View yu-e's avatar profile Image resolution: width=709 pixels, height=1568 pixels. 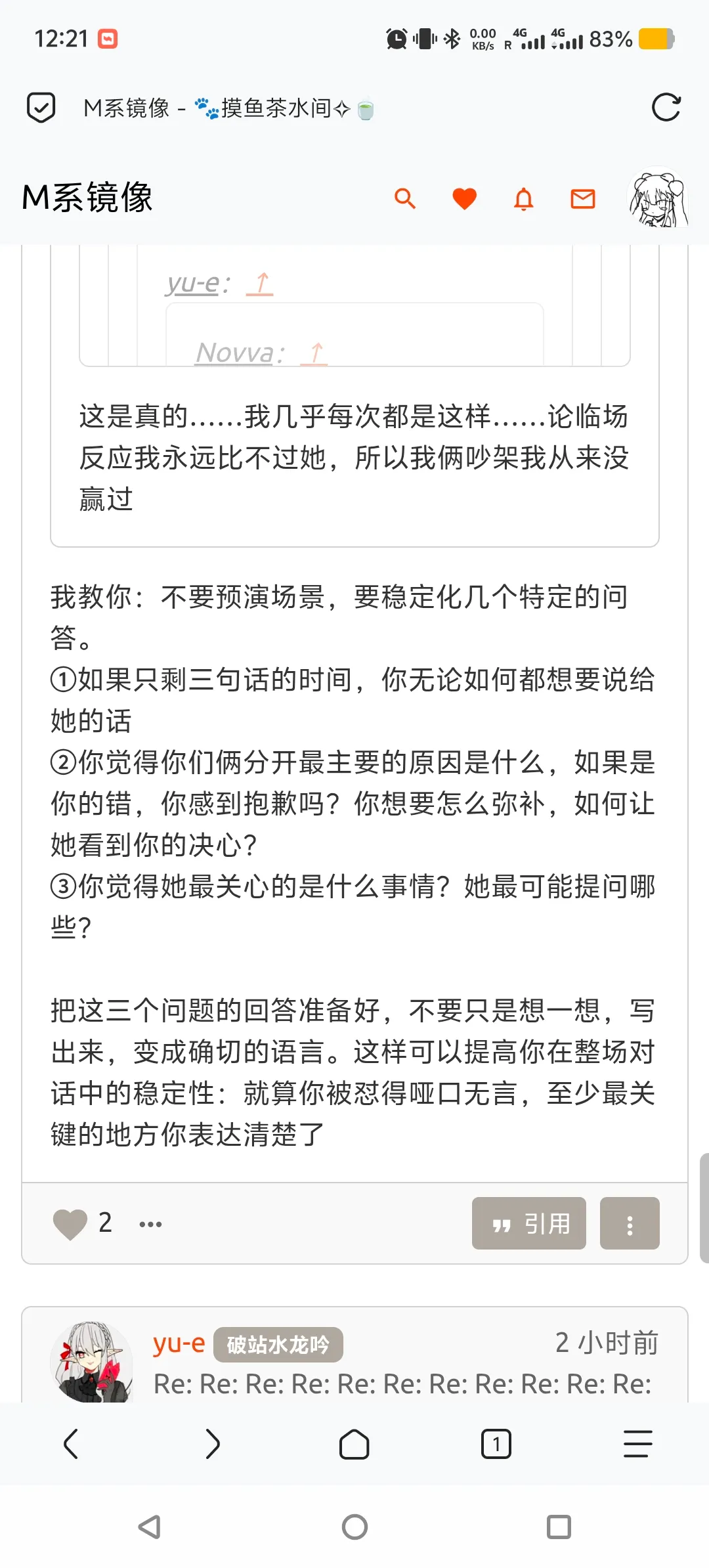(x=92, y=1362)
